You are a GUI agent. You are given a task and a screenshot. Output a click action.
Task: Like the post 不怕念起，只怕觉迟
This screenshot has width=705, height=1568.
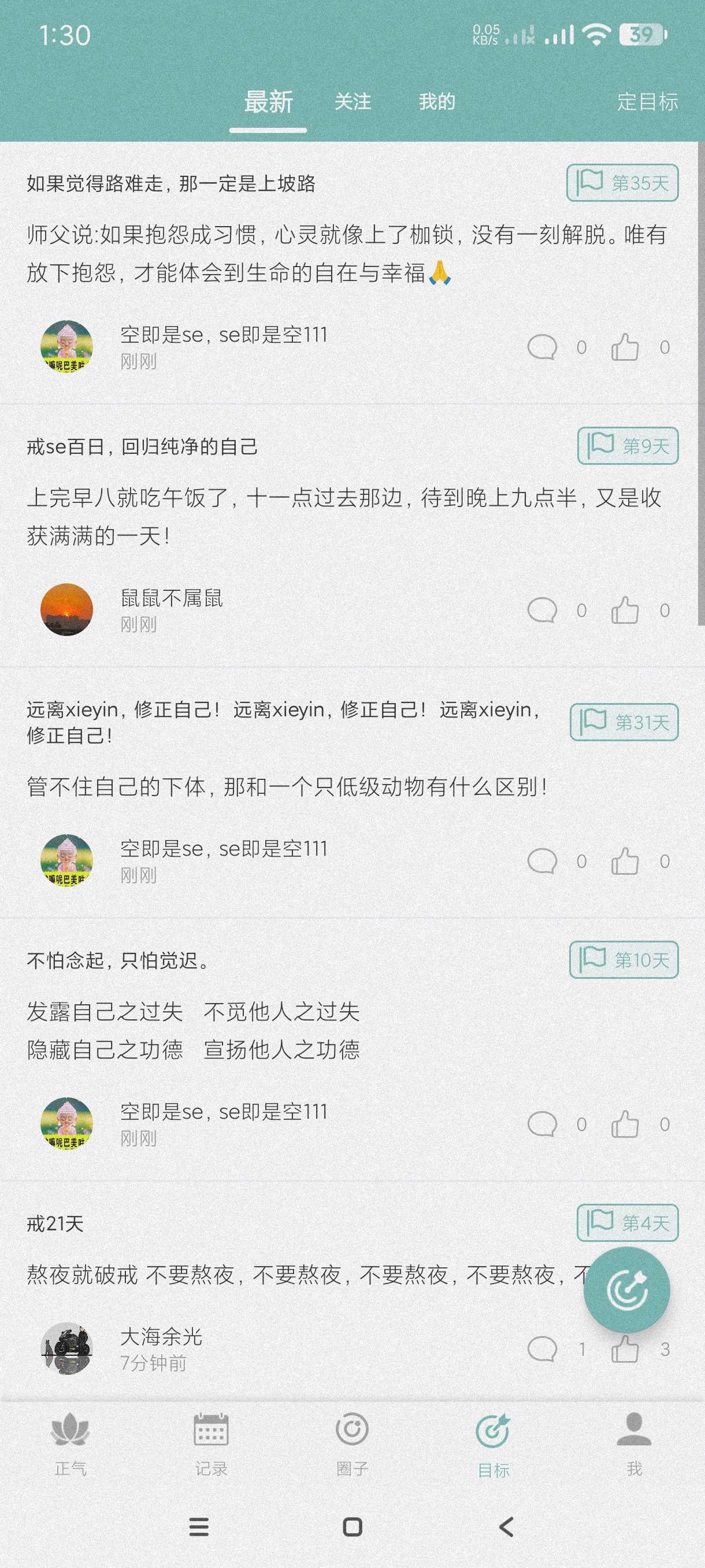(x=625, y=1125)
